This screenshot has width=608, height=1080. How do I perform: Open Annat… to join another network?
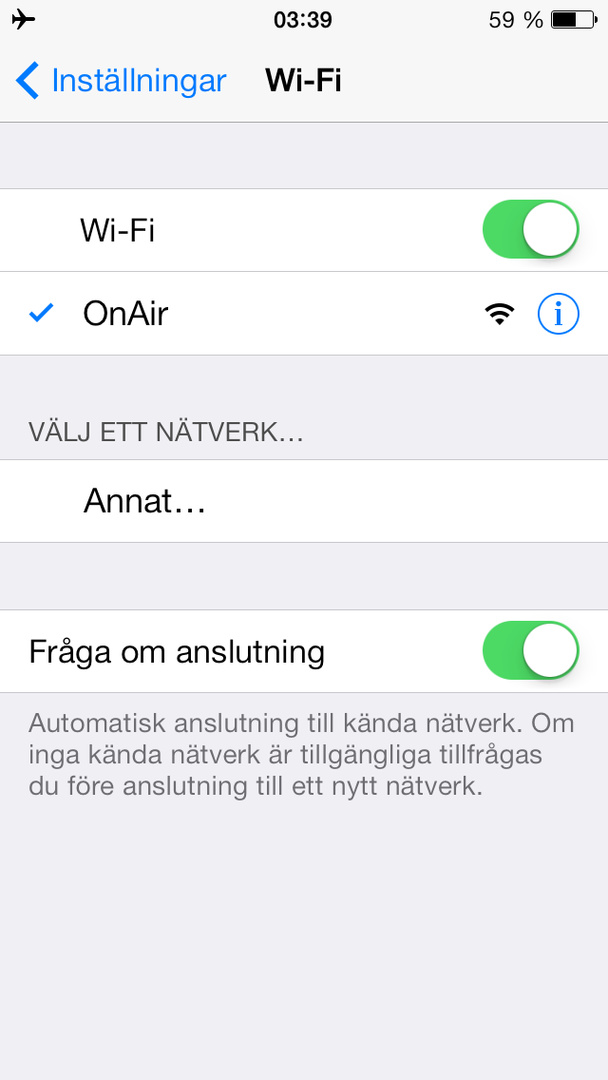coord(145,501)
